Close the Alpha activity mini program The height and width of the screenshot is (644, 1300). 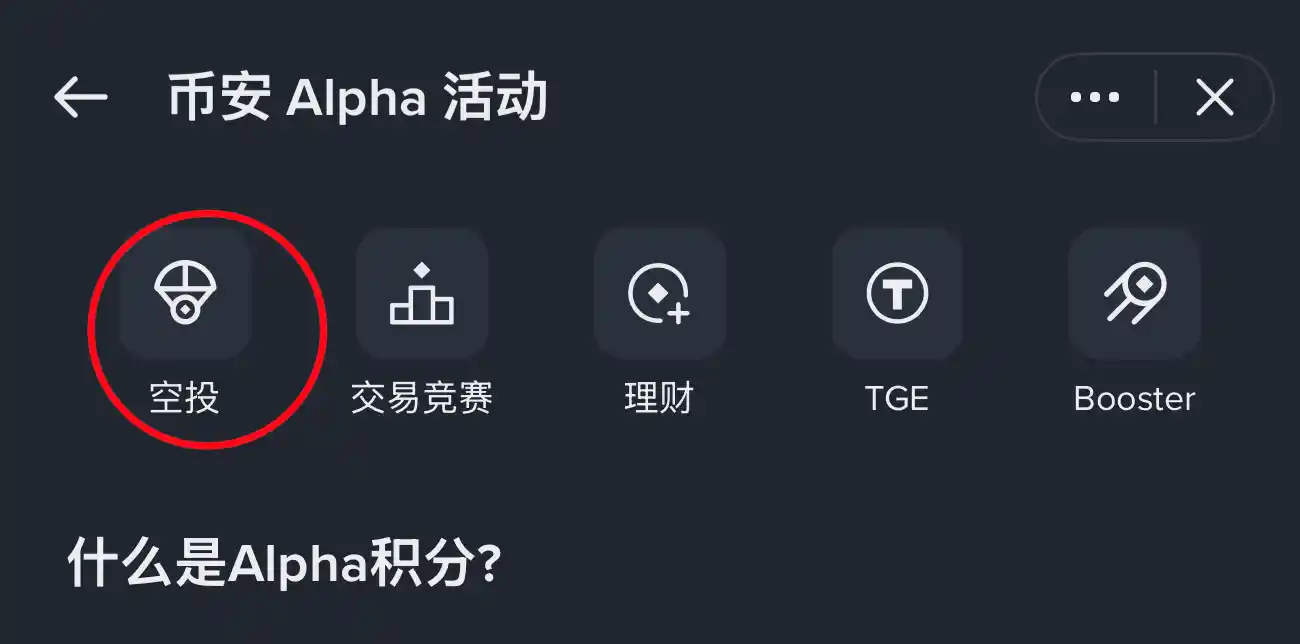(1214, 97)
